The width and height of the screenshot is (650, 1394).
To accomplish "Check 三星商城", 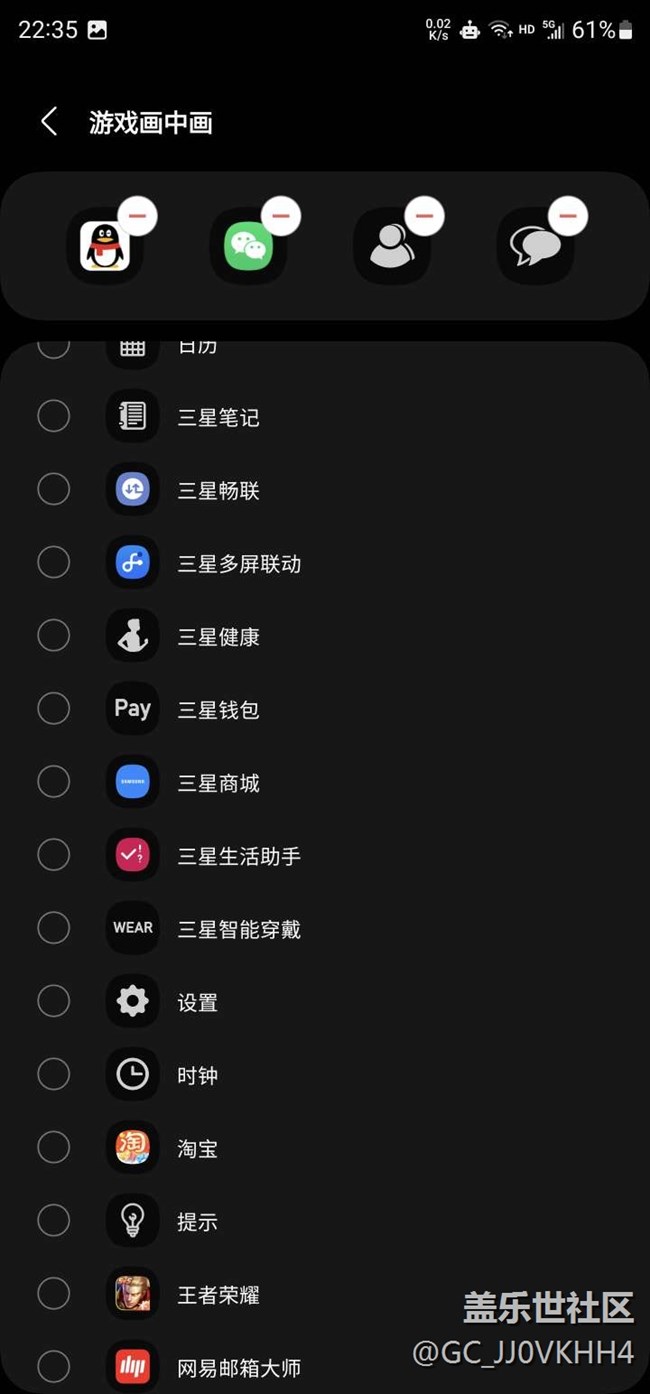I will 54,781.
